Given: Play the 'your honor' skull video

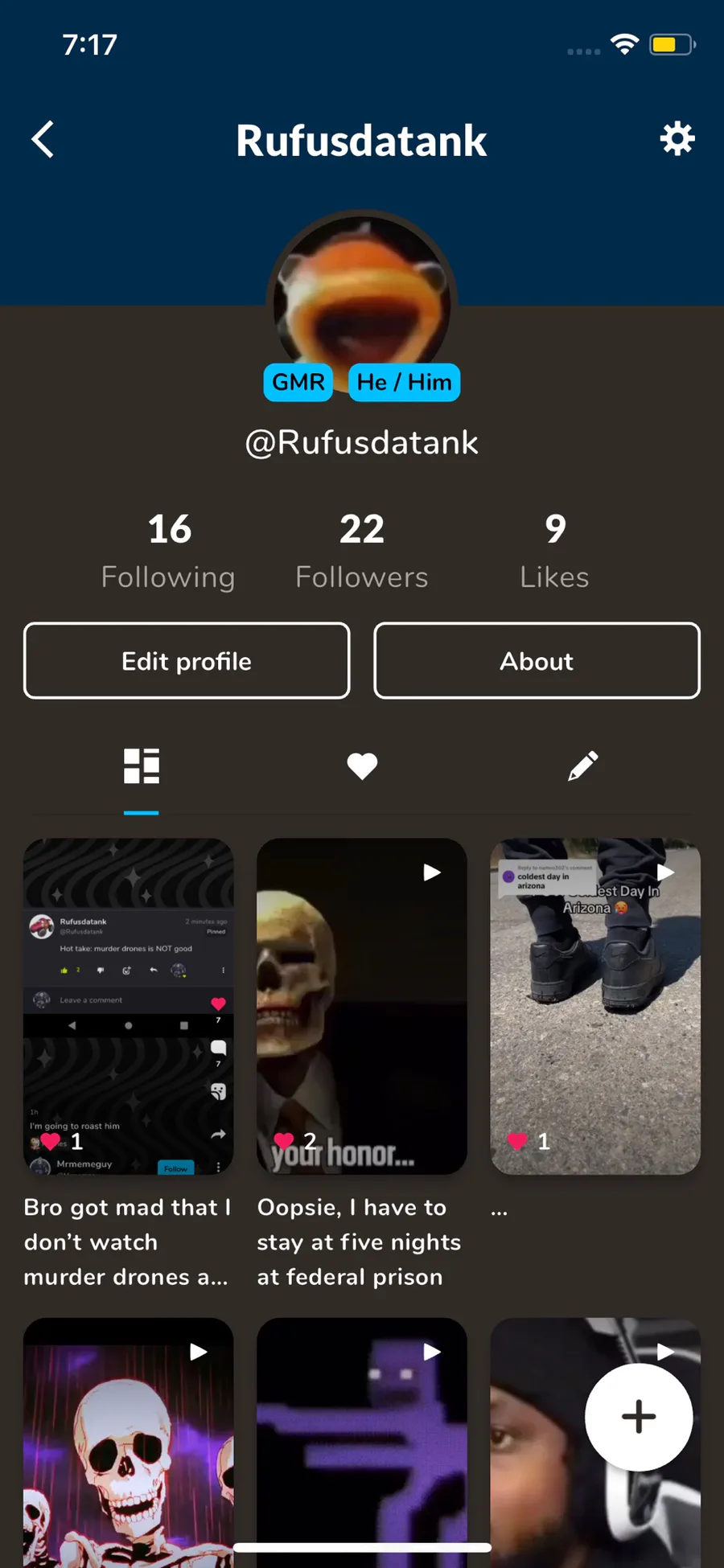Looking at the screenshot, I should [x=362, y=1005].
